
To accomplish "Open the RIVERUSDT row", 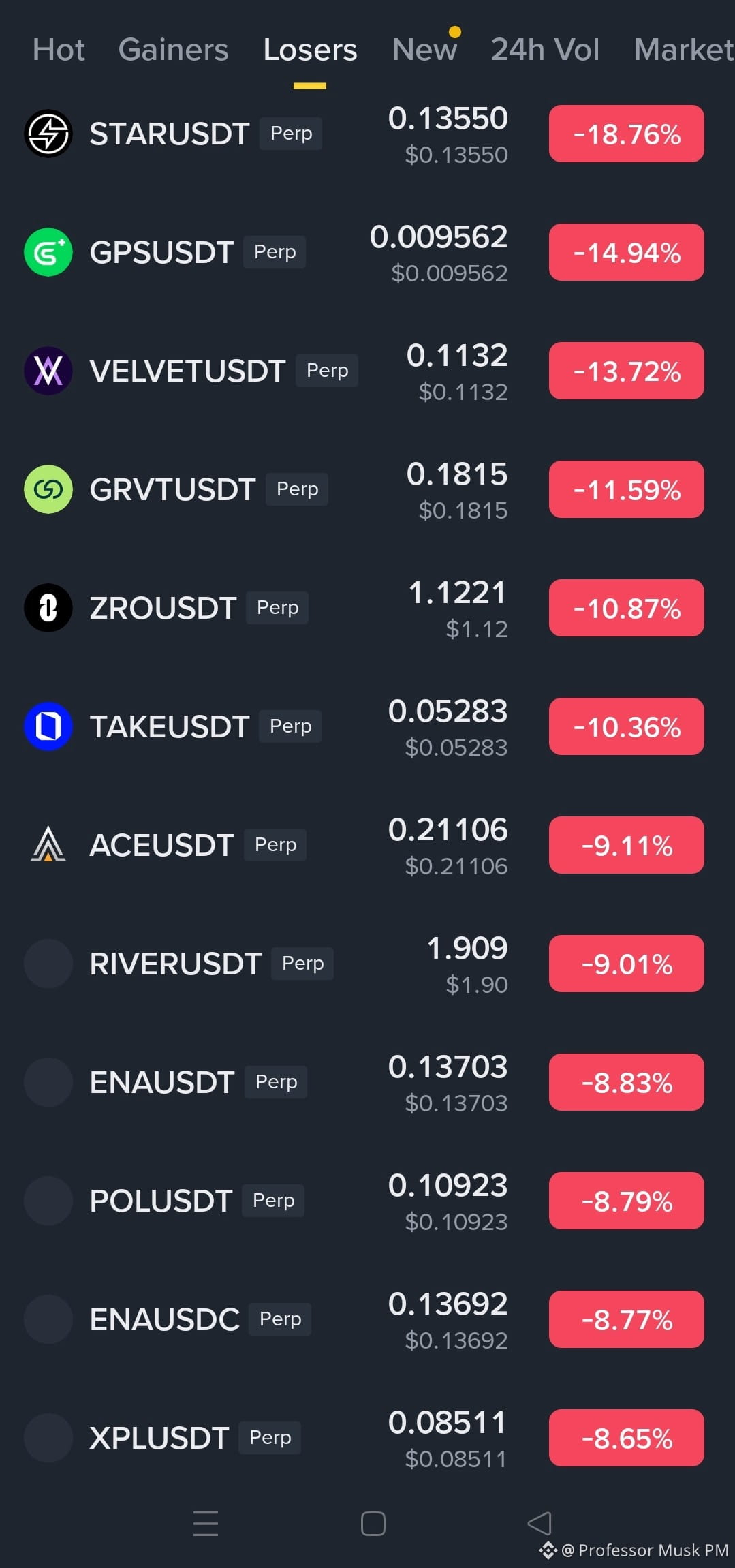I will pos(367,964).
